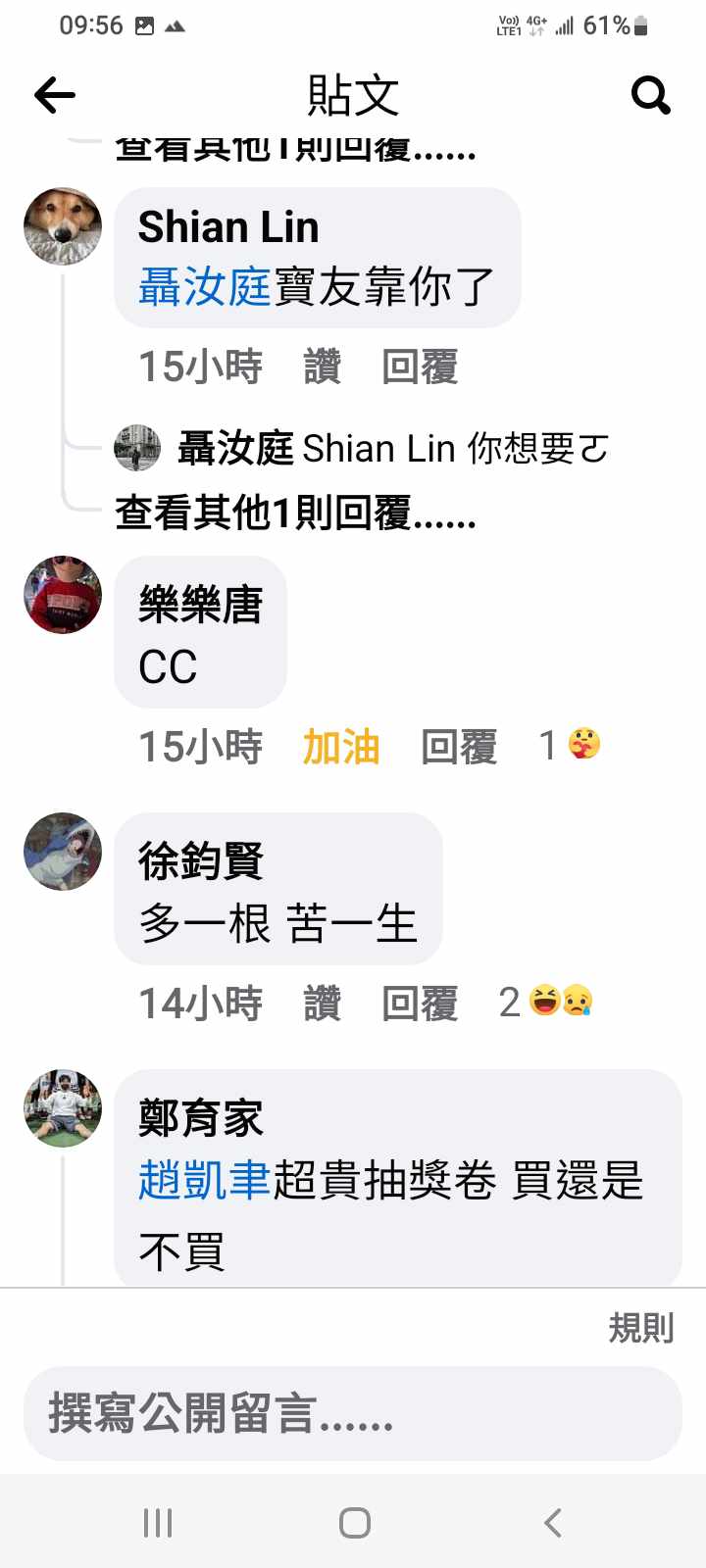Go to the system home screen
Screen dimensions: 706x1568
point(354,1523)
